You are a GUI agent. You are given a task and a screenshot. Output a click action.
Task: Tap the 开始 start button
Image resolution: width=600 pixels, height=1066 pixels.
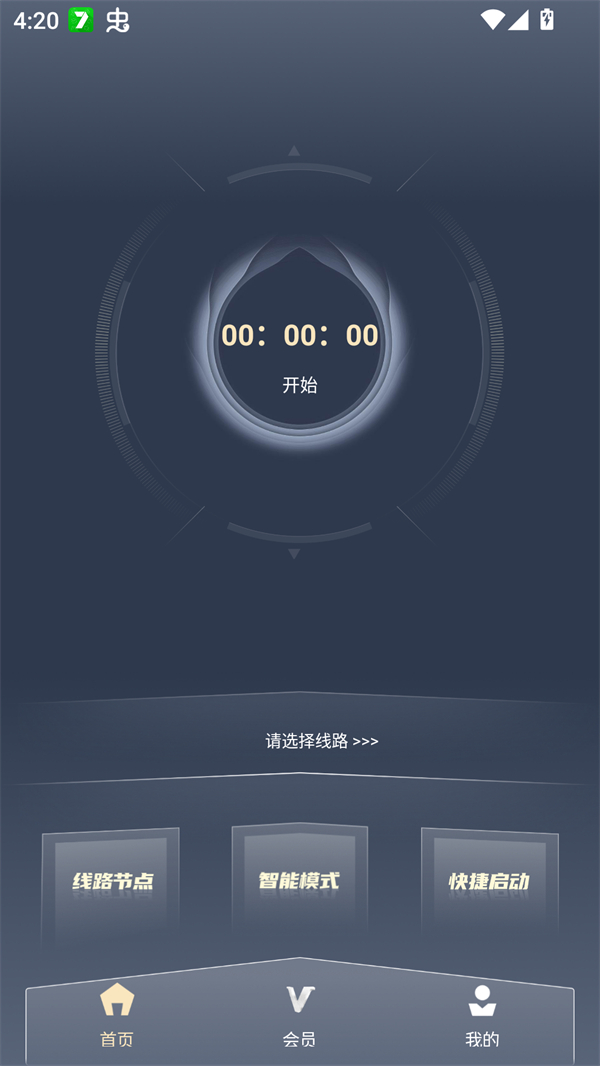pyautogui.click(x=299, y=385)
